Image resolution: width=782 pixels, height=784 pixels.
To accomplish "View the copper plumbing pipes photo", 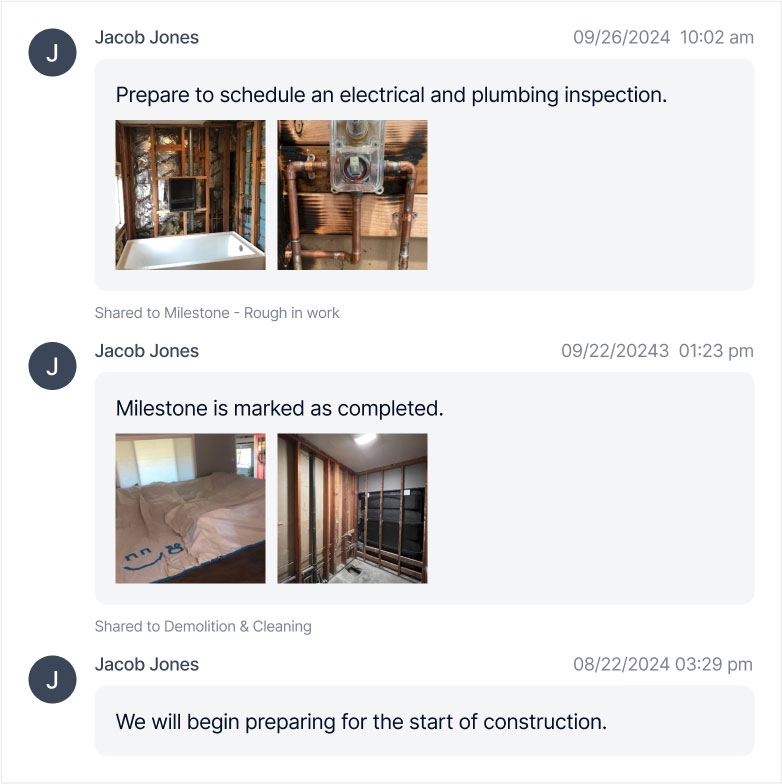I will click(352, 195).
